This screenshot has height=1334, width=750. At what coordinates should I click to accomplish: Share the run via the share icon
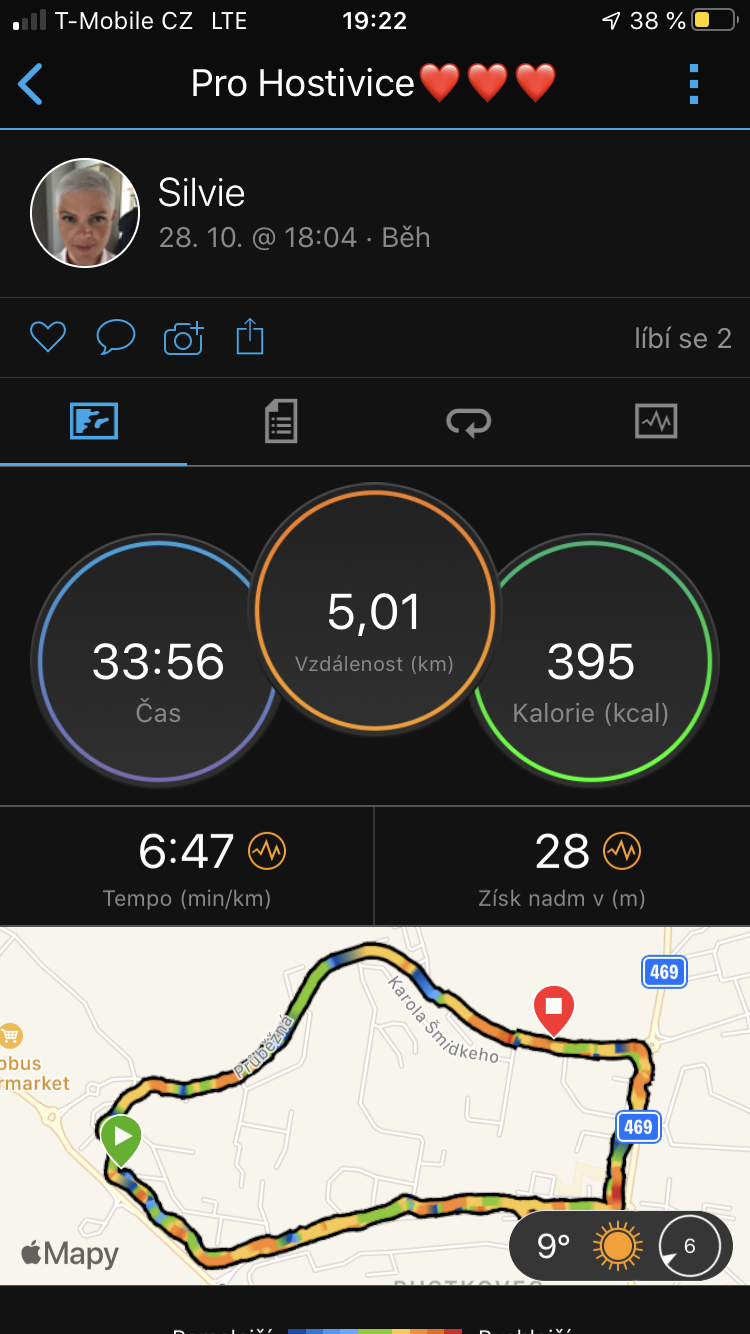(x=250, y=337)
